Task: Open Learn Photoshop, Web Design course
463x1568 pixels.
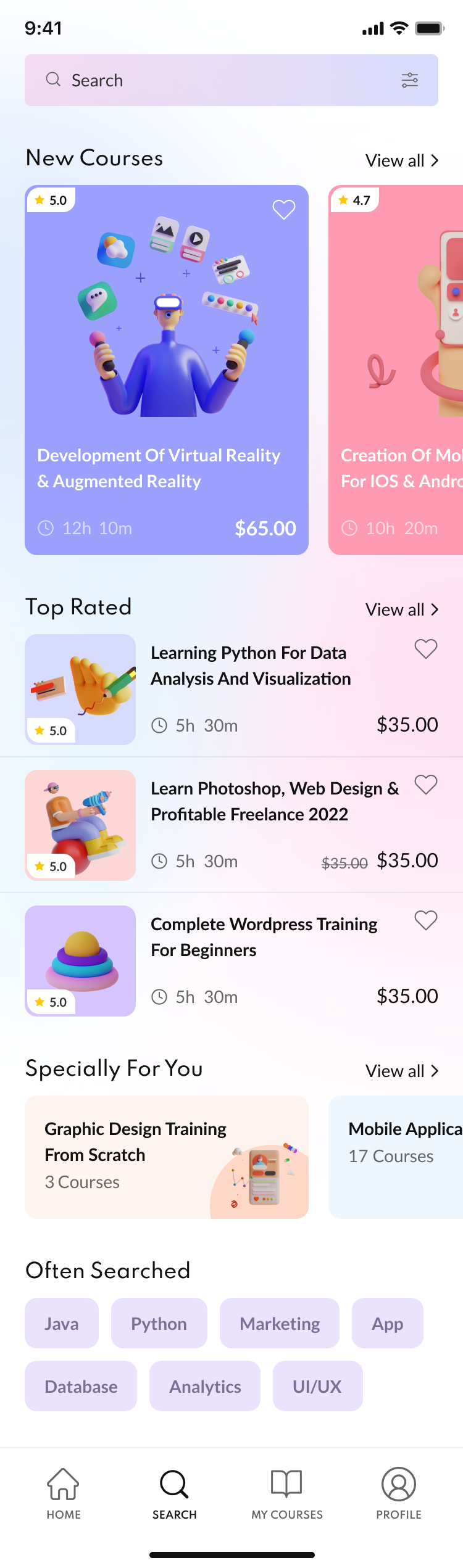Action: pos(275,801)
